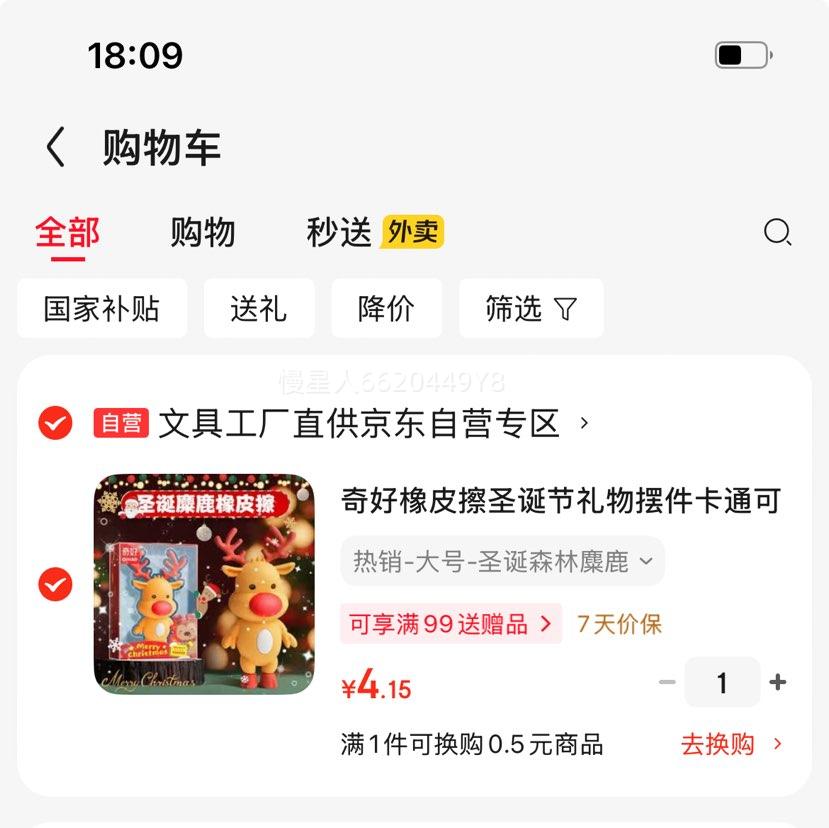Open the 筛选 filter options
The height and width of the screenshot is (828, 829).
click(531, 309)
